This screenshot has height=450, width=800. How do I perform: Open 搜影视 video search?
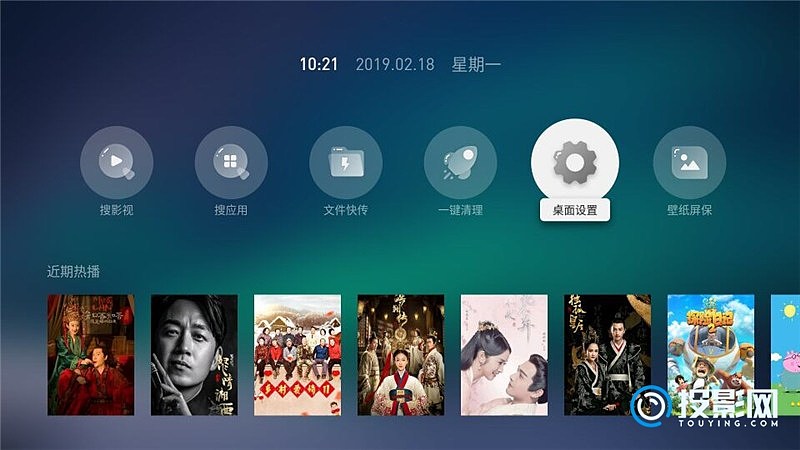pyautogui.click(x=117, y=163)
